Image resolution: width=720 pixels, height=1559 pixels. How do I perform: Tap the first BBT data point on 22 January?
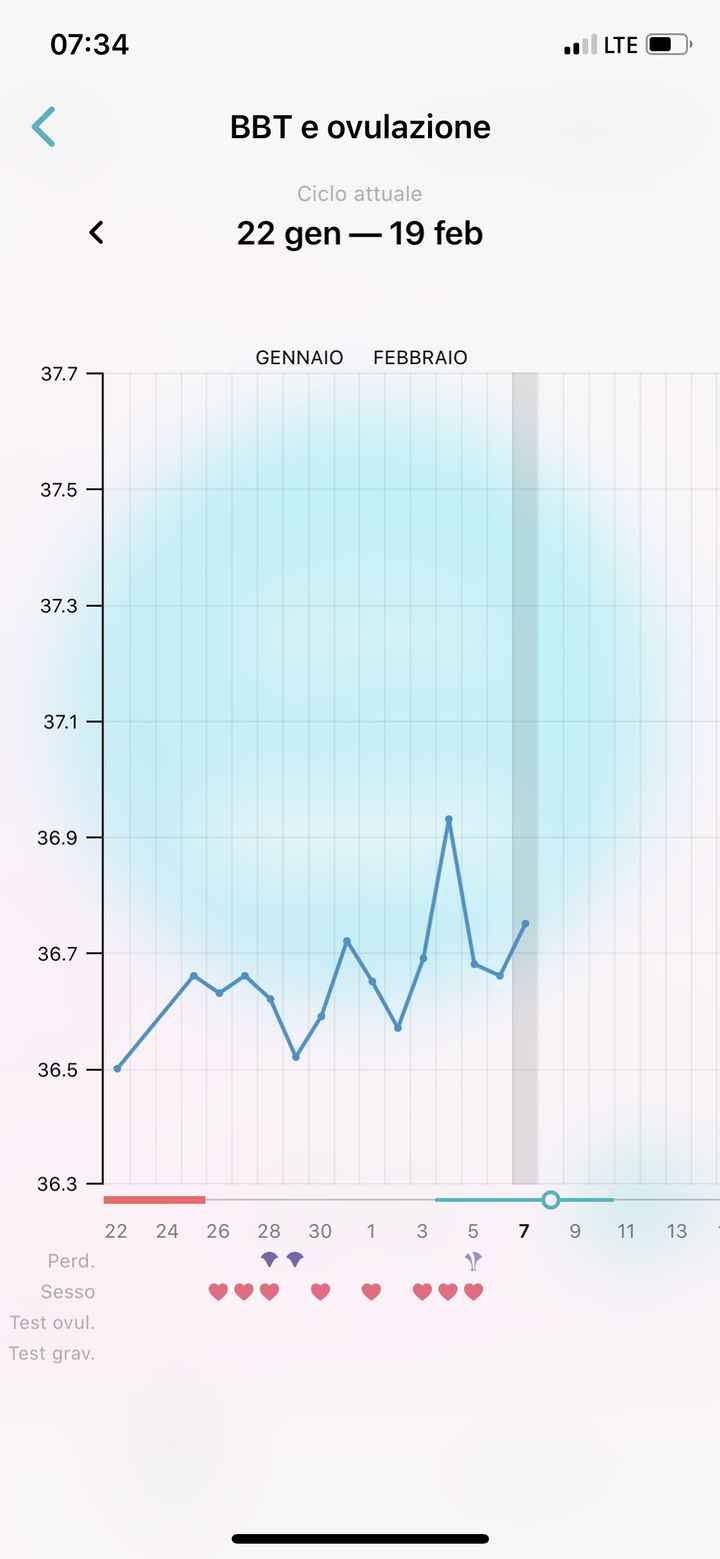116,1068
